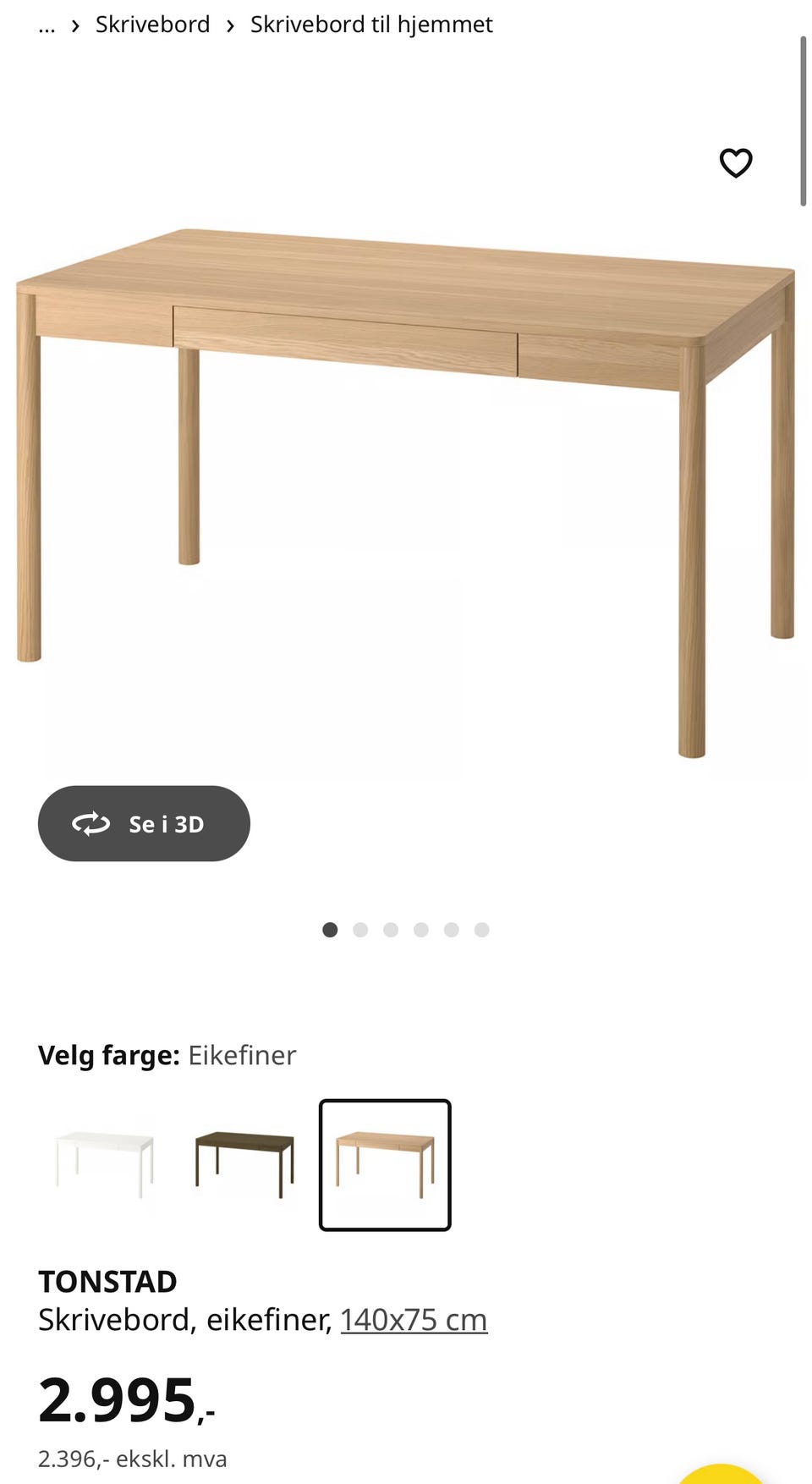
Task: Navigate to Skrivebord til hjemmet breadcrumb
Action: [x=370, y=24]
